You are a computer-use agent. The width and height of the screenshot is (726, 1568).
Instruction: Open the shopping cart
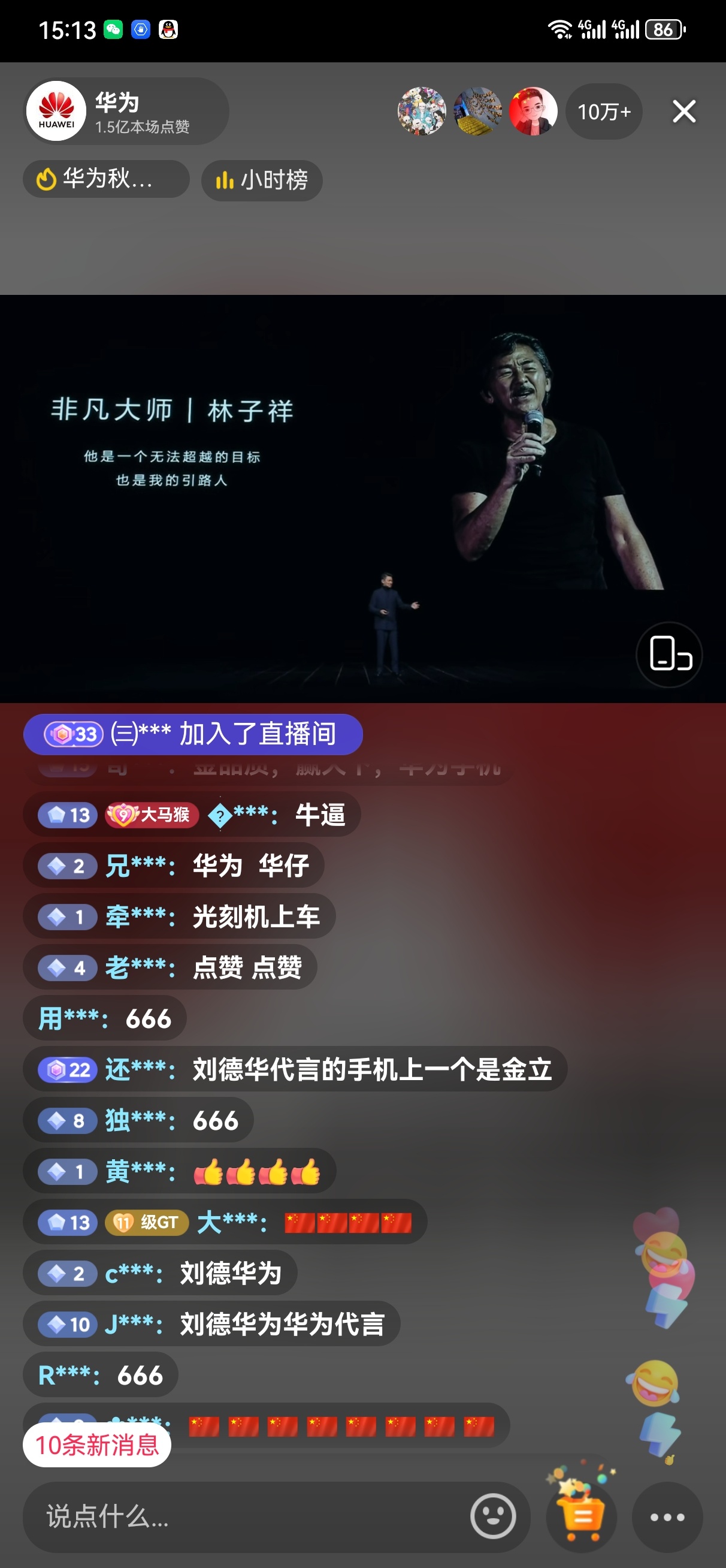tap(581, 1516)
